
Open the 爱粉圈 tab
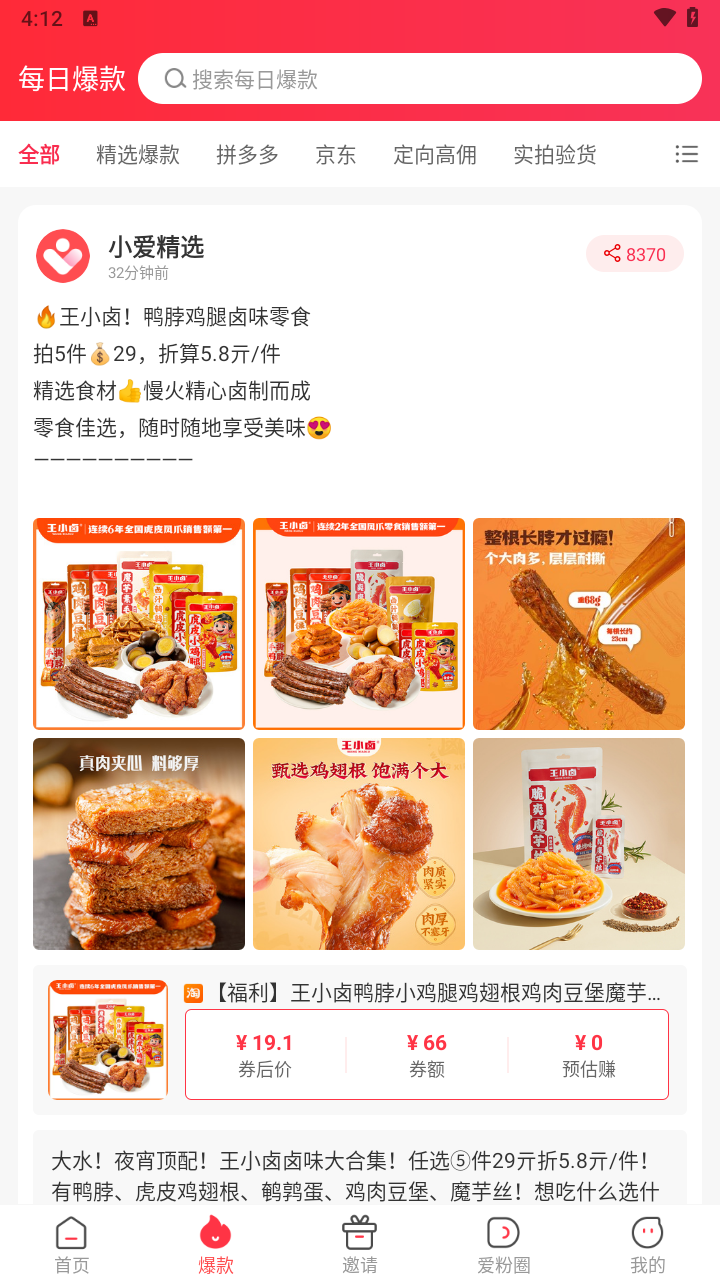click(x=504, y=1245)
